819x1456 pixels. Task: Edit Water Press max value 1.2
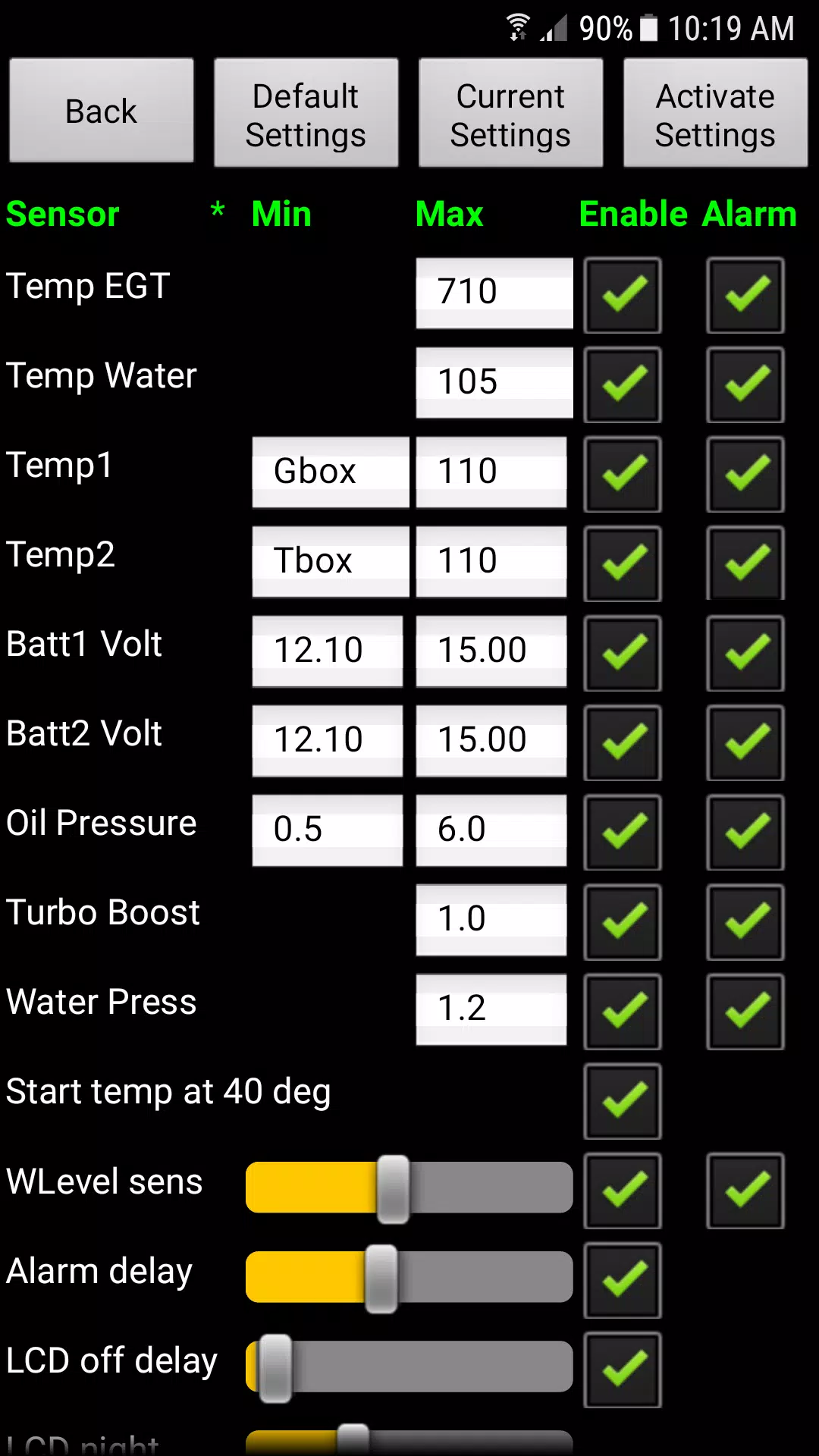click(491, 1009)
